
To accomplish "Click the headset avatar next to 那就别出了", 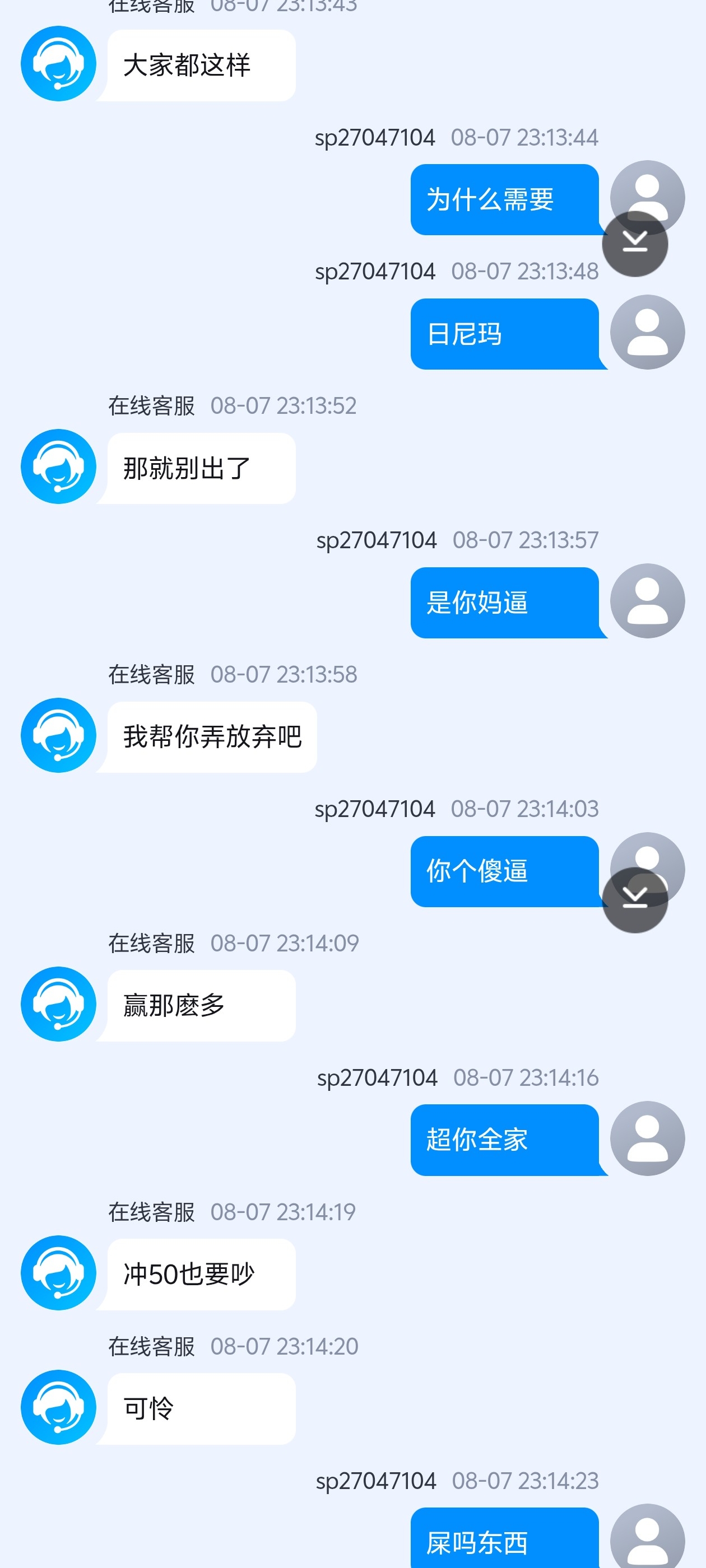I will 58,466.
